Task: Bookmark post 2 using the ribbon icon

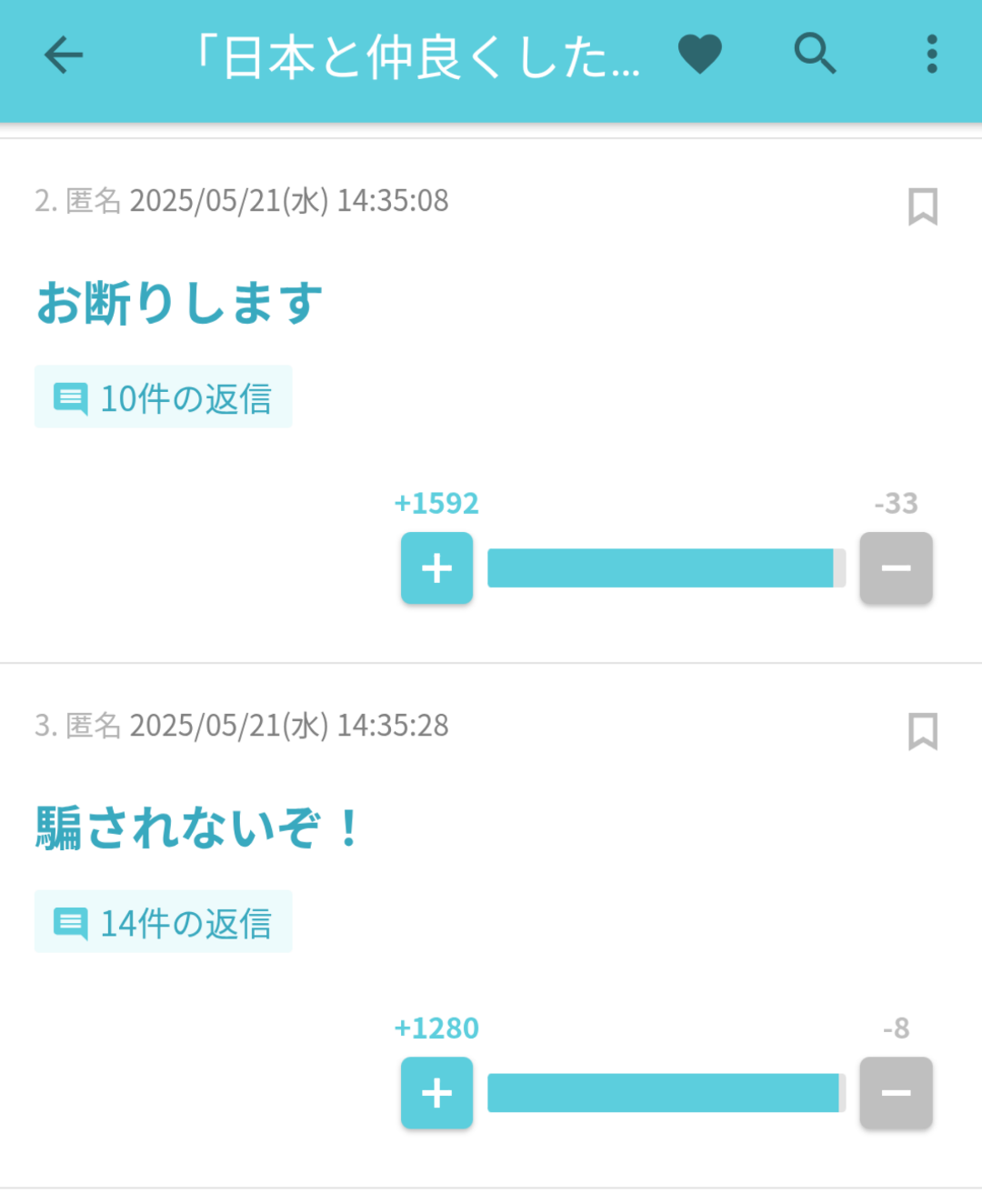Action: [x=922, y=207]
